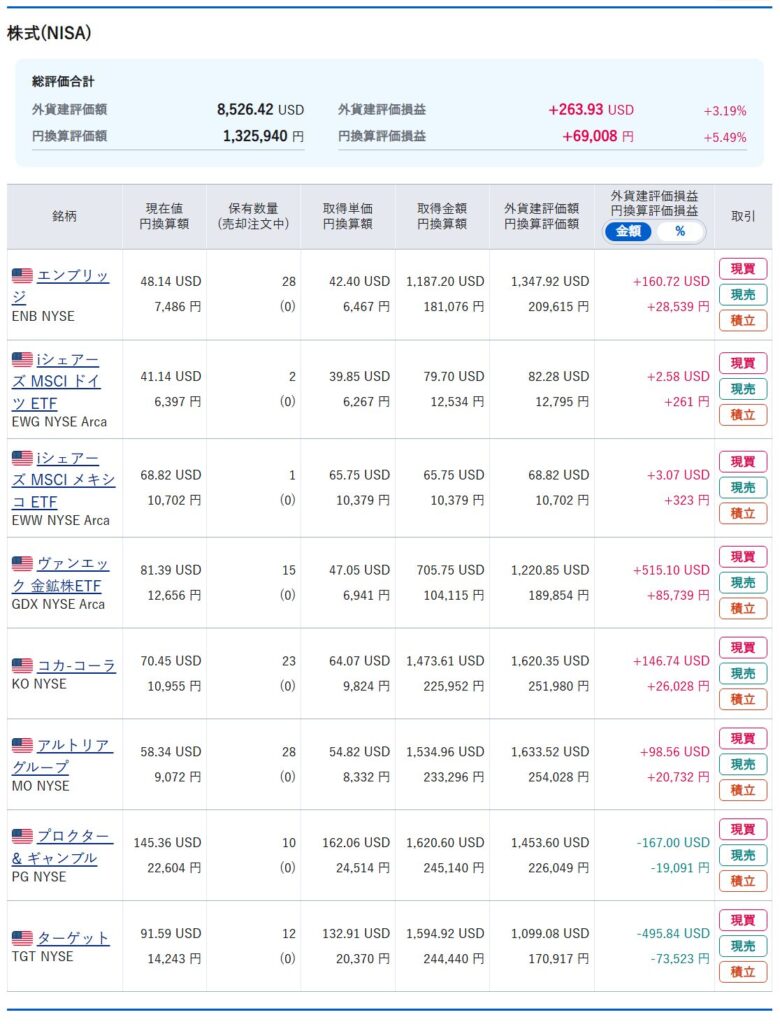Open アルトリア グループ stock link
Viewport: 780px width, 1024px height.
point(74,745)
